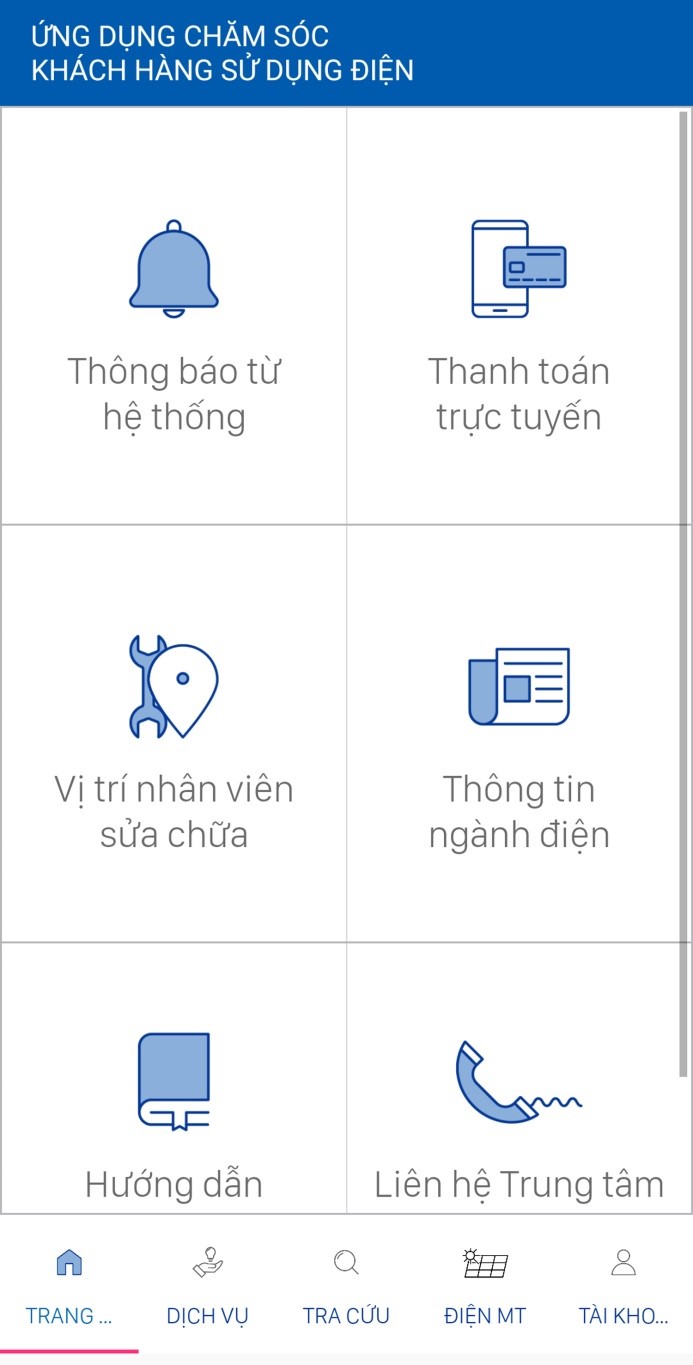Open Vị trí nhân viên sửa chữa
This screenshot has height=1365, width=693.
click(x=174, y=733)
